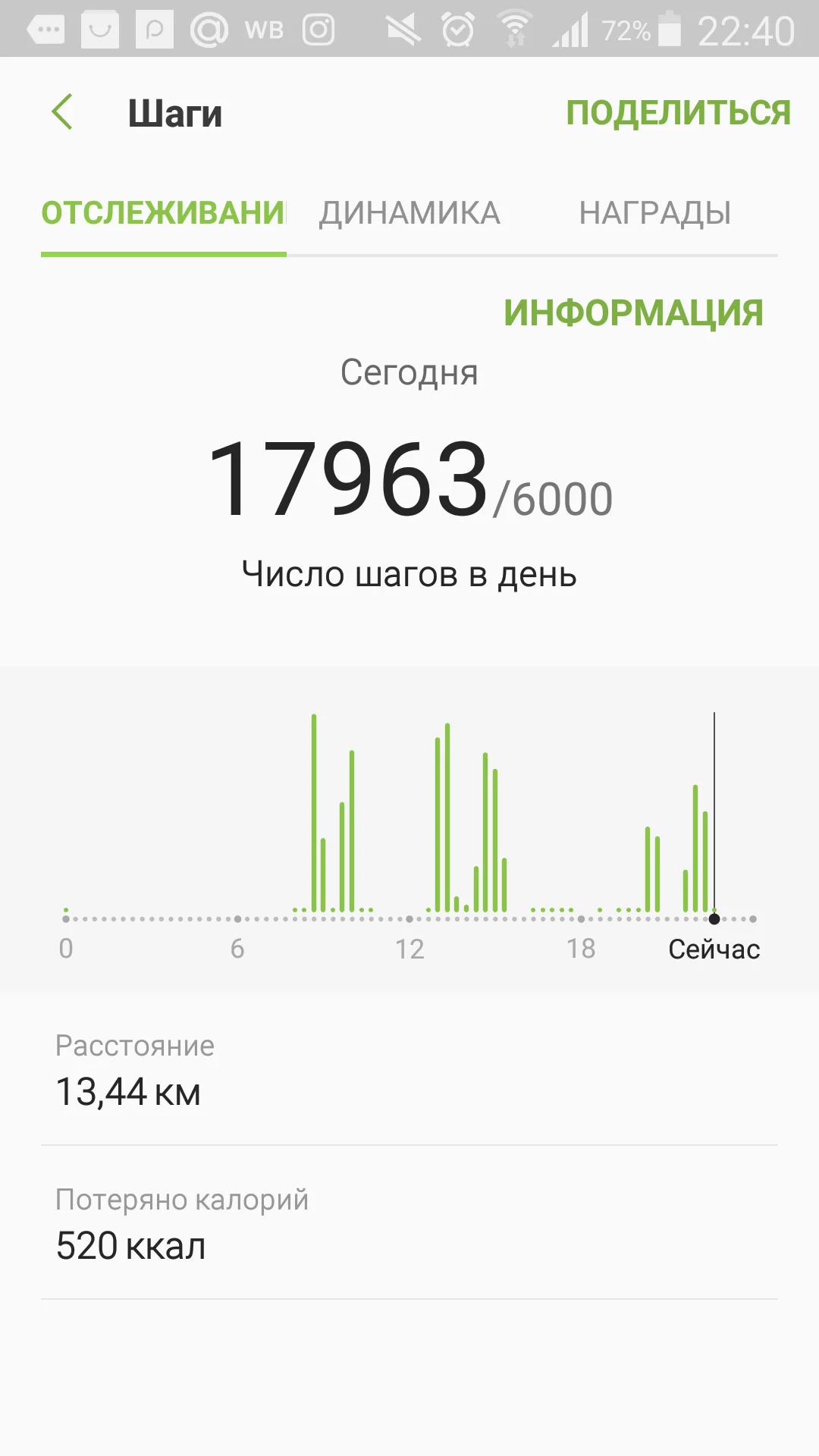Tap the WB notification icon in status bar

[x=264, y=29]
